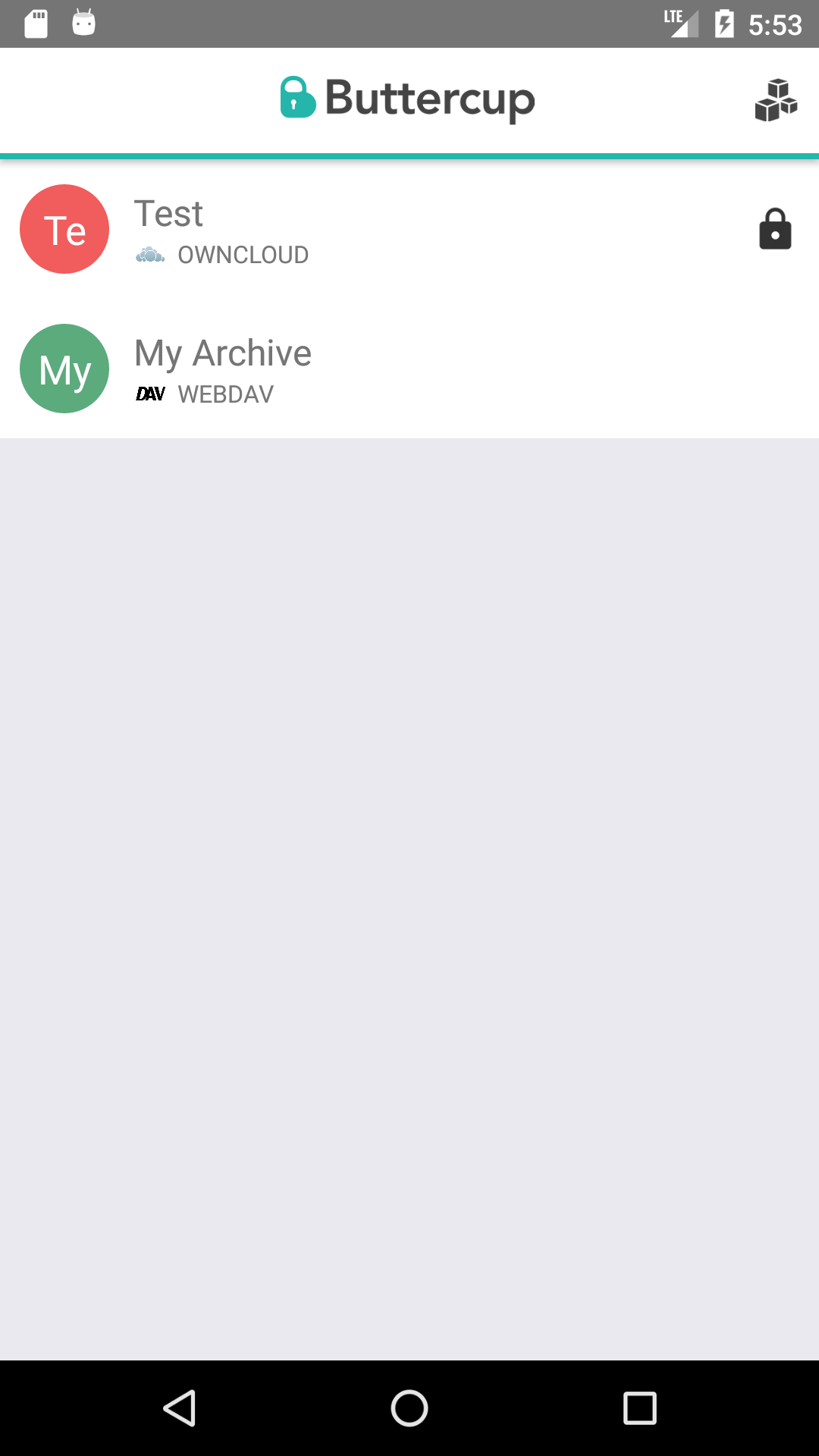Go back using the system back button
Image resolution: width=819 pixels, height=1456 pixels.
pyautogui.click(x=180, y=1408)
